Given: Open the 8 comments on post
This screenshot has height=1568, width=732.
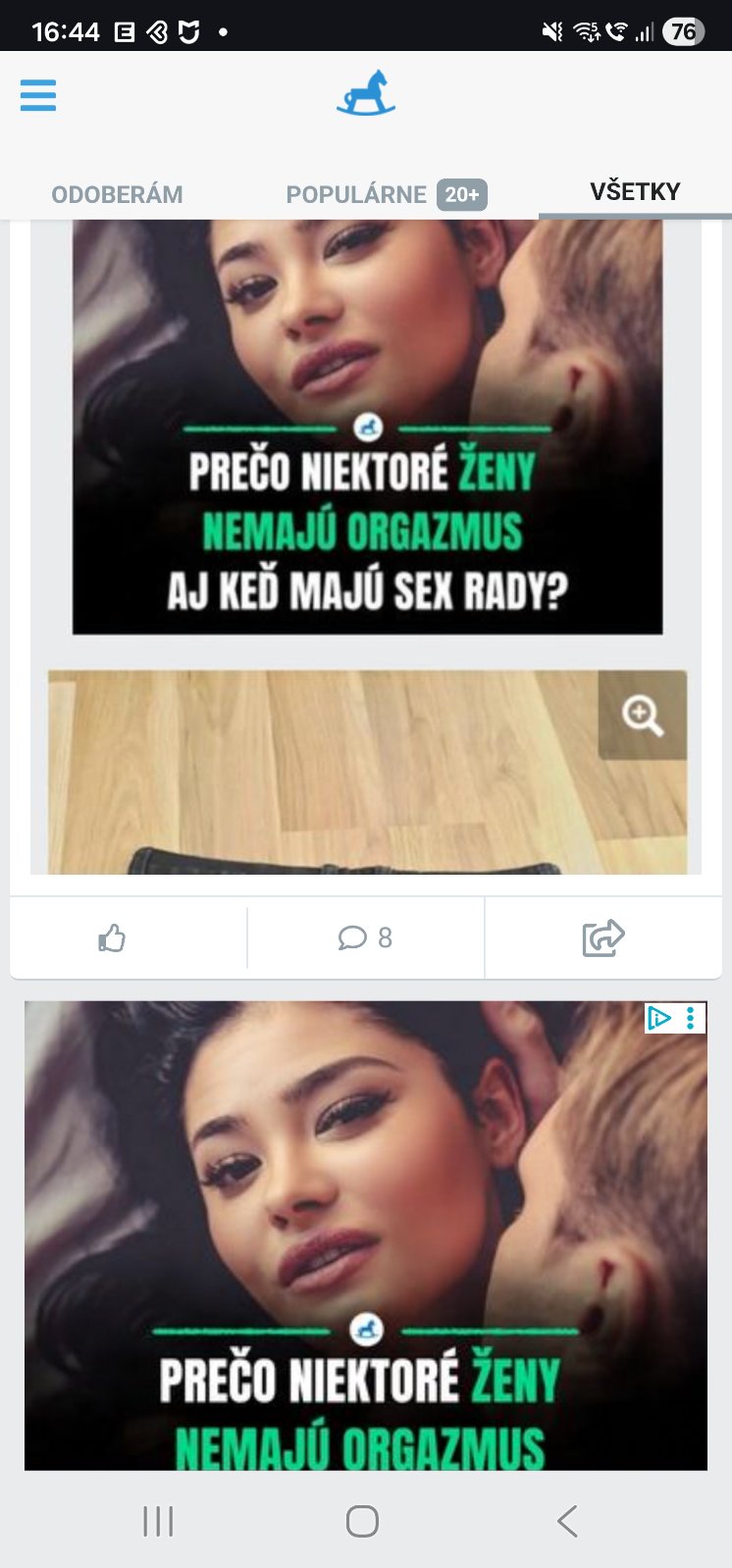Looking at the screenshot, I should click(x=365, y=938).
